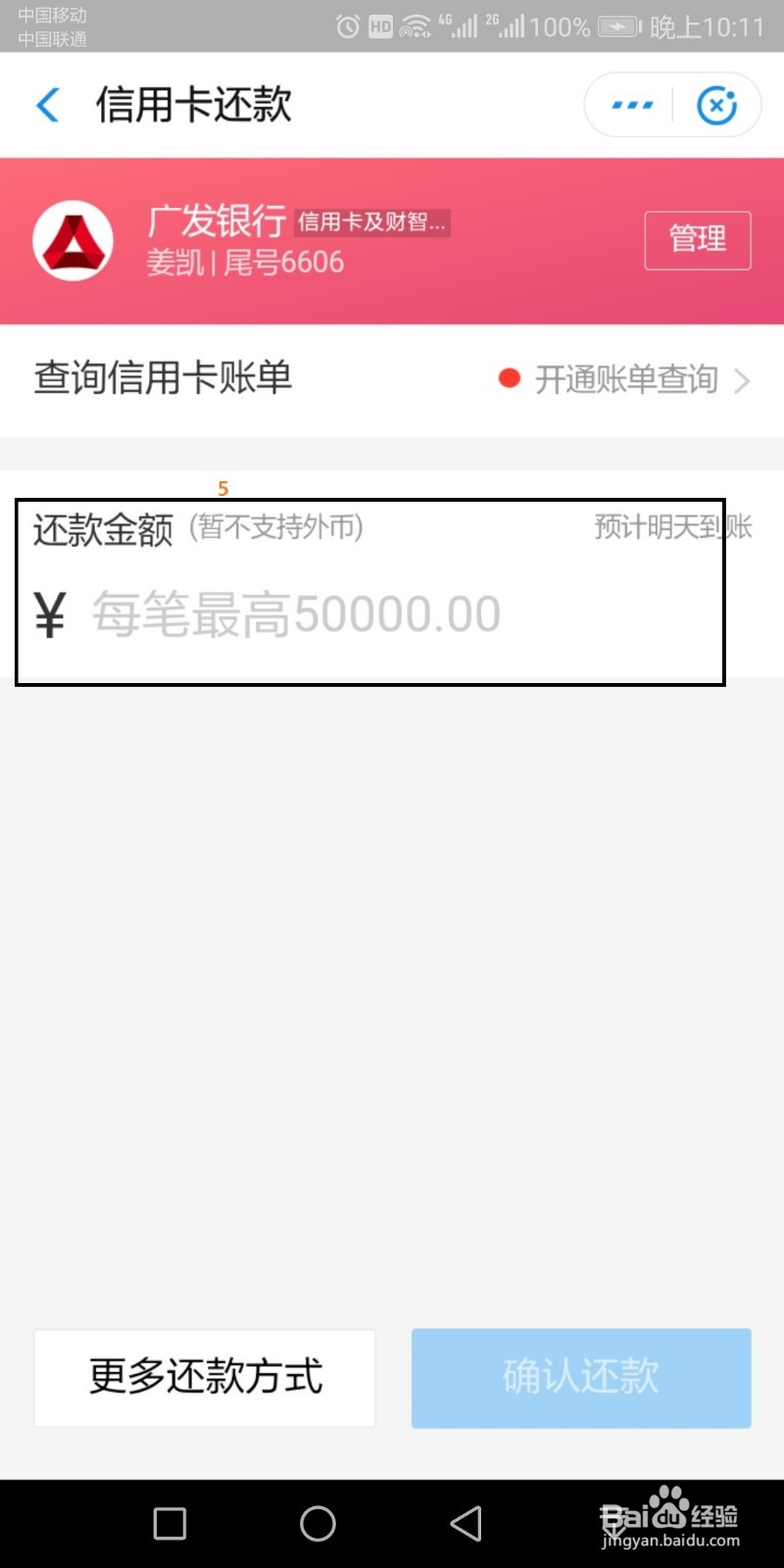
Task: Tap the 管理 button to manage card
Action: pyautogui.click(x=697, y=239)
